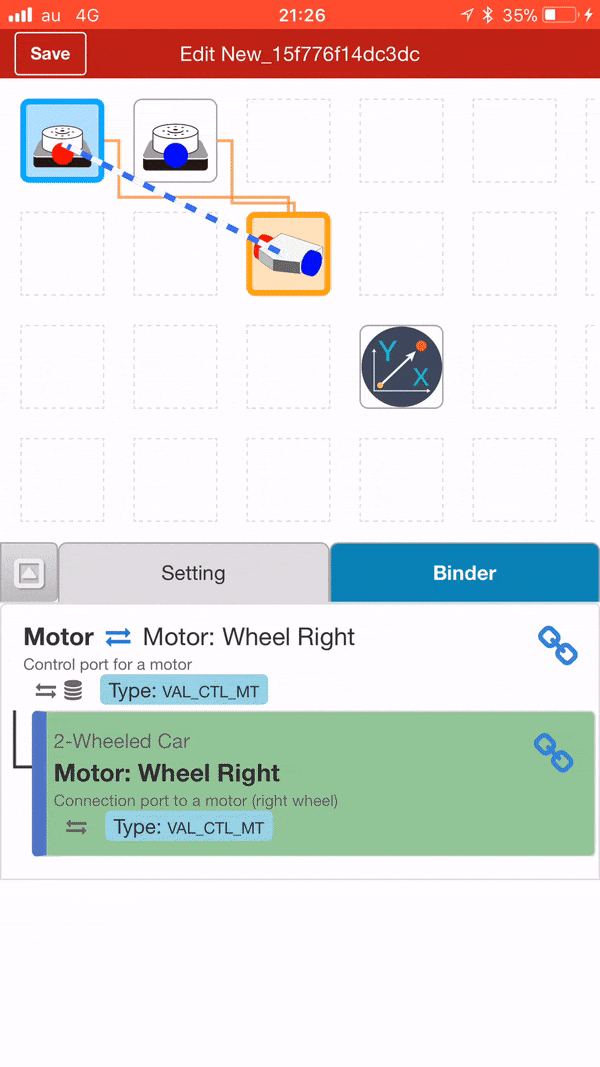Switch to the Binder tab
The image size is (600, 1067).
[x=464, y=573]
